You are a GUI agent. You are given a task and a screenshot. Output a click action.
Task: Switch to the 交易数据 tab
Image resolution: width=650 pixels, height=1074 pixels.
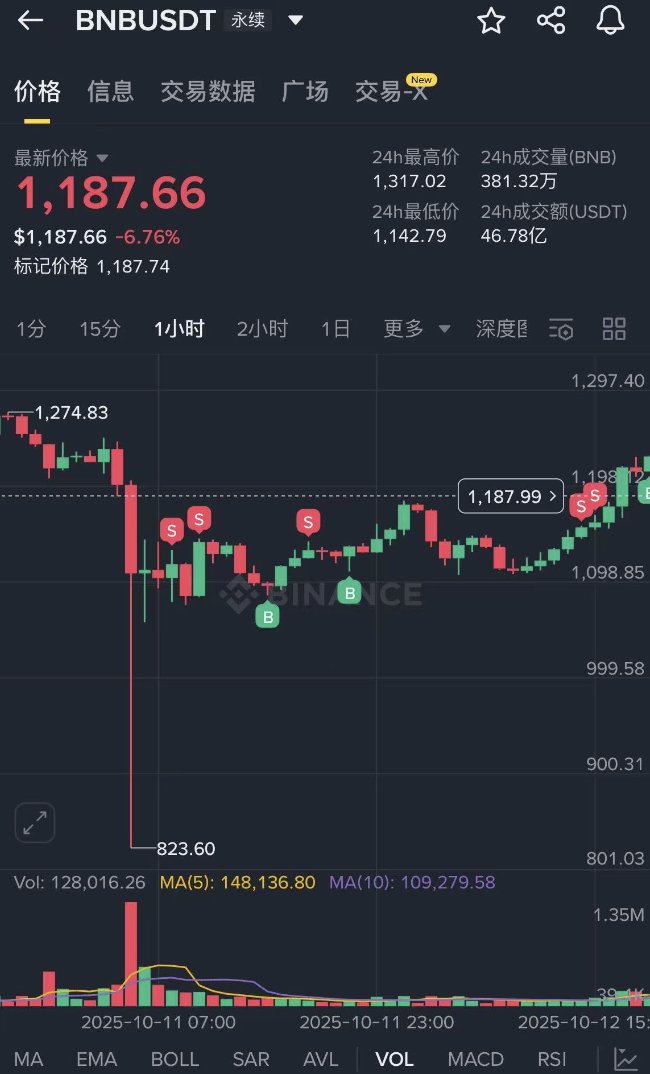208,92
